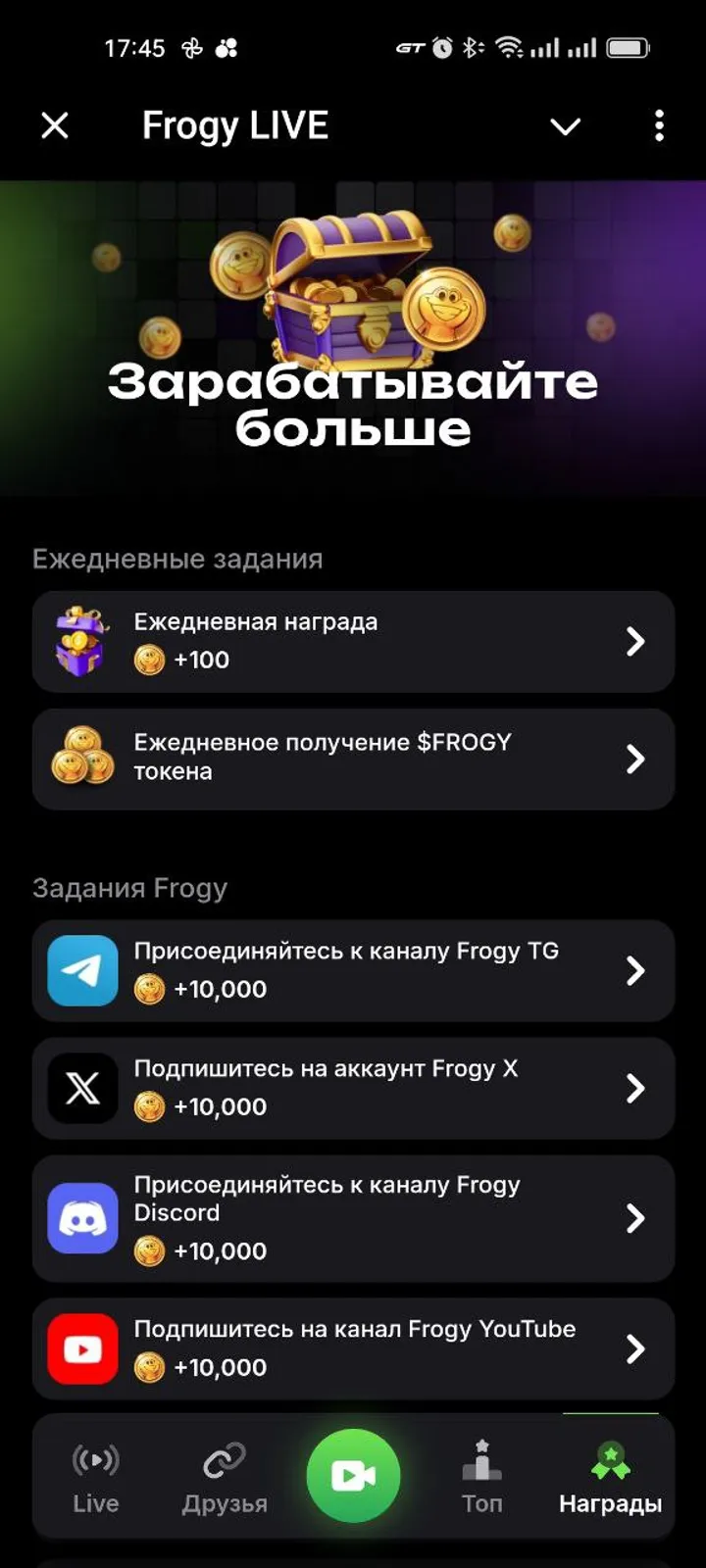This screenshot has height=1568, width=706.
Task: Open the Друзья section via the link icon
Action: click(x=225, y=1465)
